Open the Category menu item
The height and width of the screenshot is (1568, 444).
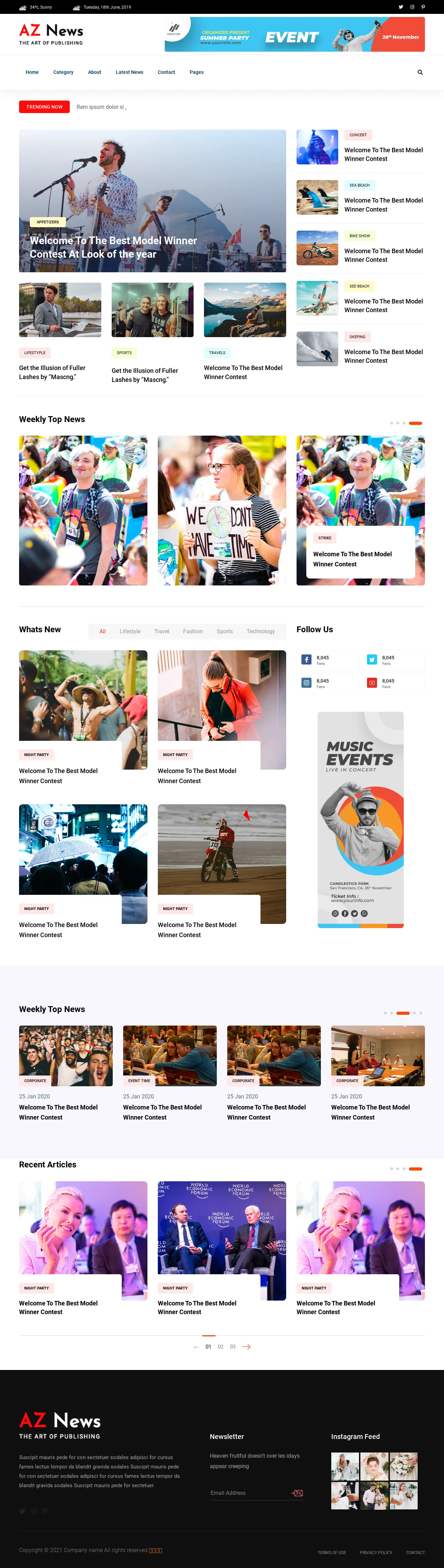(63, 72)
